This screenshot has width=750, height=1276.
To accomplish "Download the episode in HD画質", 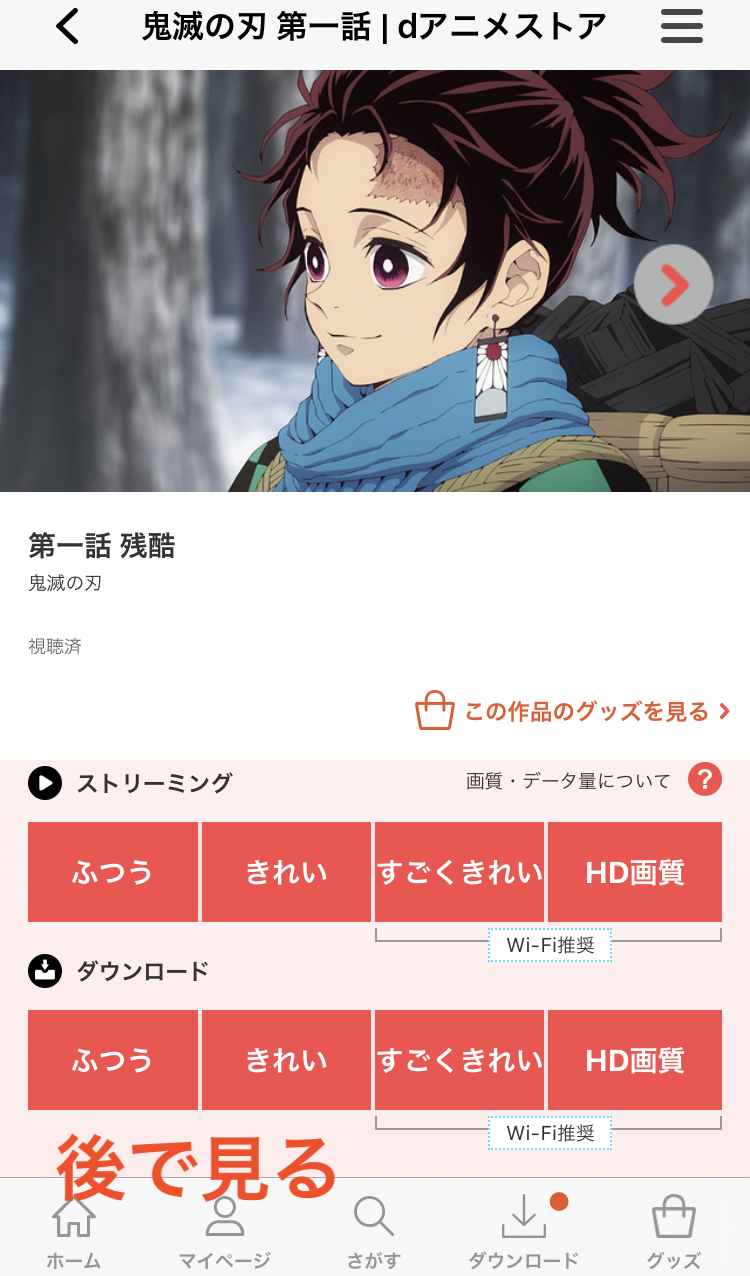I will (634, 1060).
